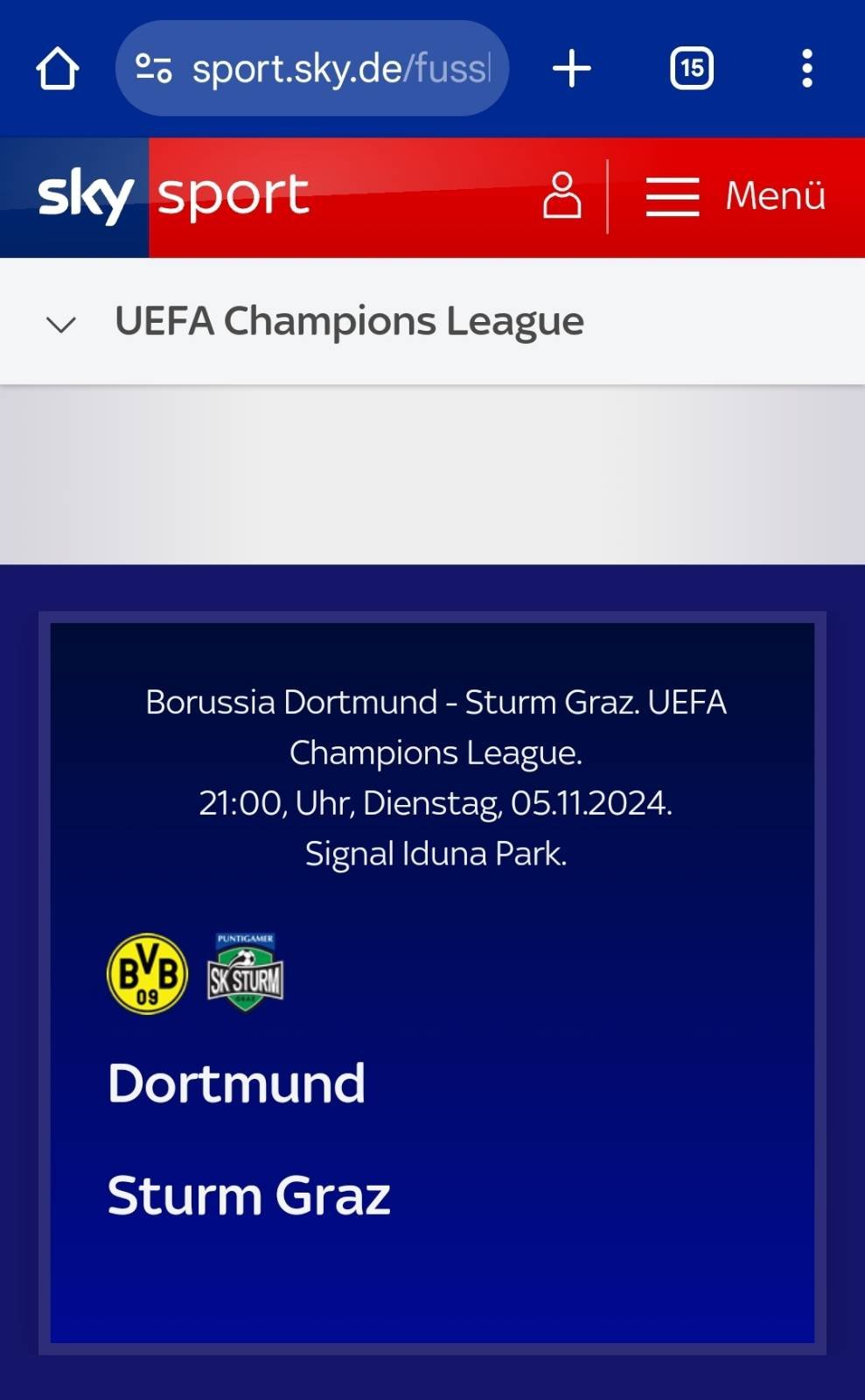865x1400 pixels.
Task: Open the browser overflow menu
Action: pyautogui.click(x=807, y=68)
